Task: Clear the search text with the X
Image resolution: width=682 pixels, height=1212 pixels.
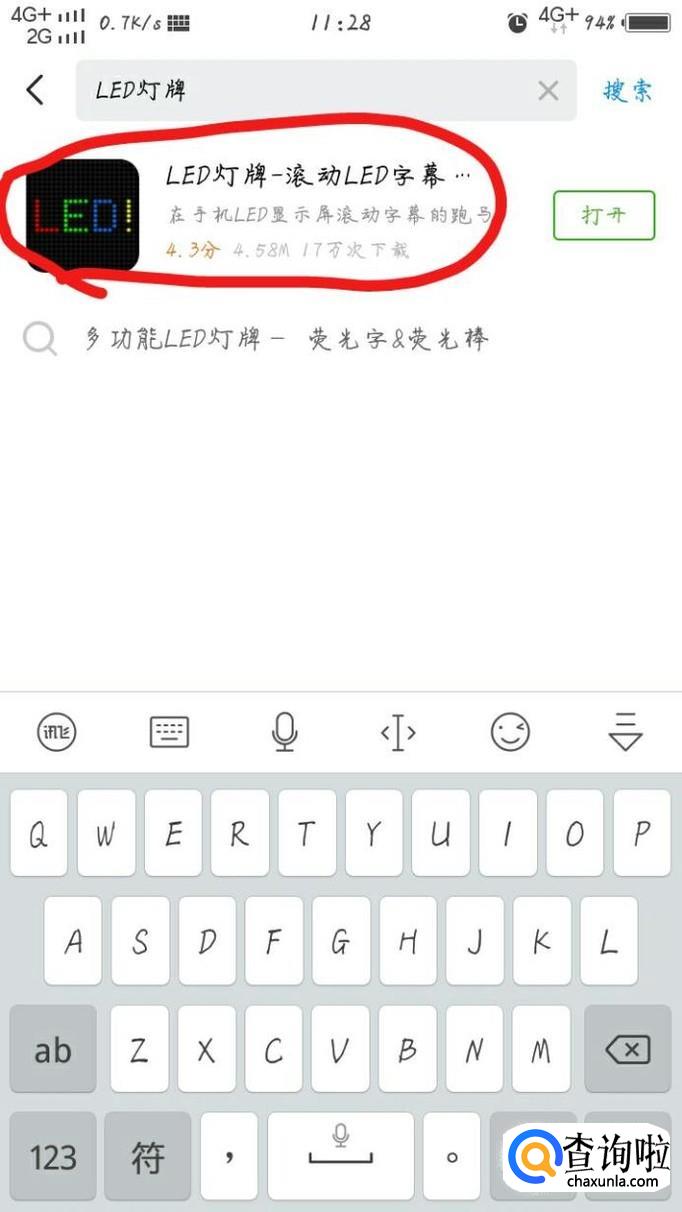Action: point(548,91)
